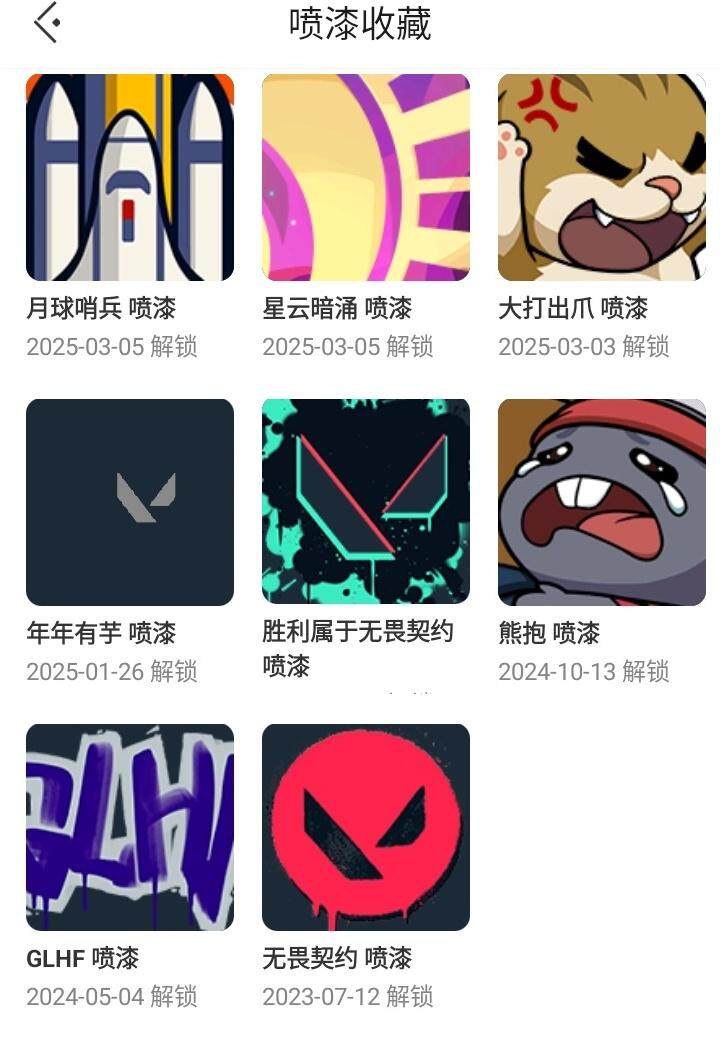720x1044 pixels.
Task: Open the 月球哨兵 喷漆 spray tile
Action: (x=130, y=177)
